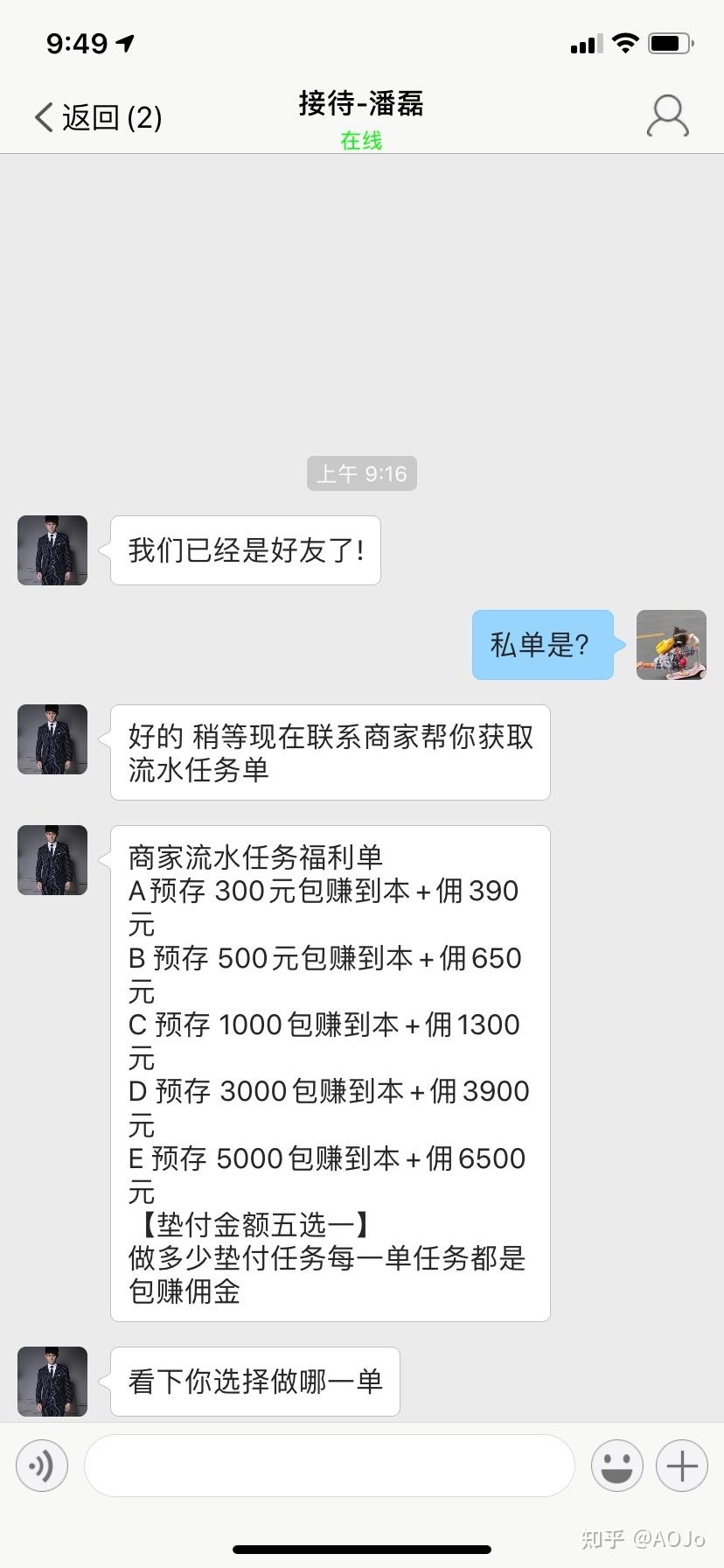Tap 潘磊's avatar next to 我们已经是好友了 message

52,550
